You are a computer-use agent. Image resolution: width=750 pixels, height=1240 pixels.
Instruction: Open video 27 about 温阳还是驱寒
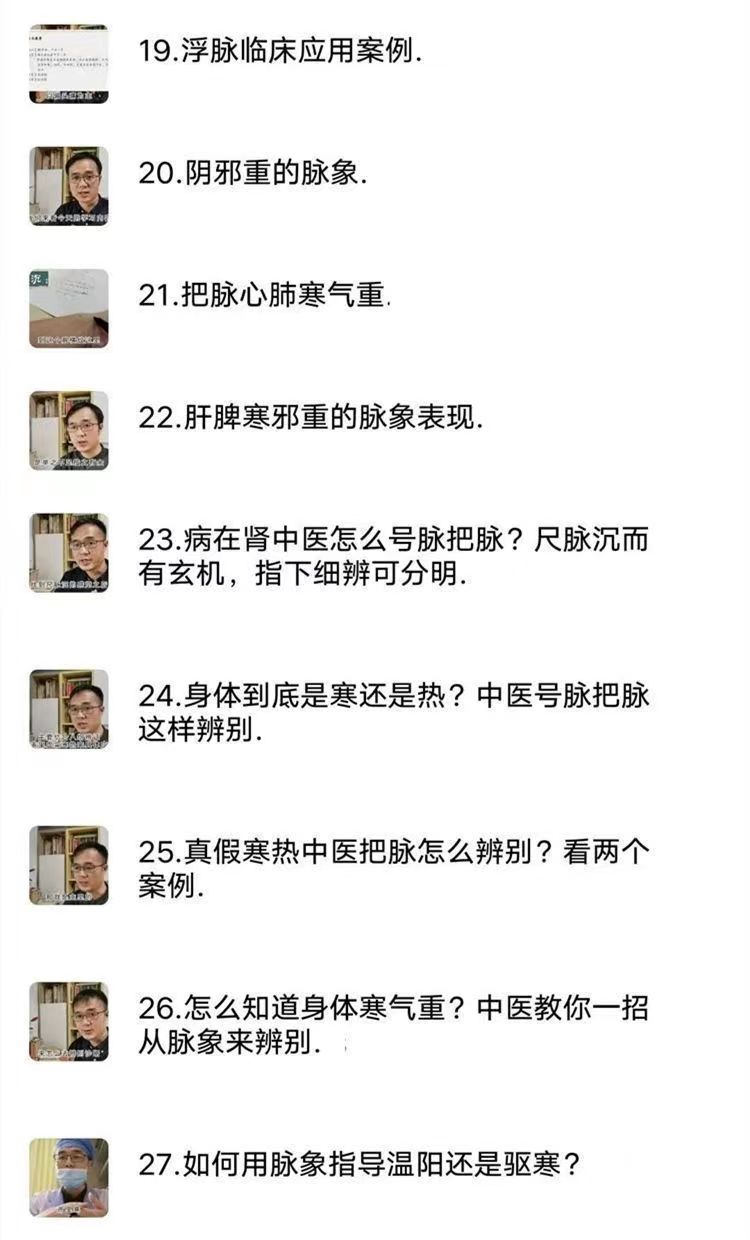pyautogui.click(x=360, y=1165)
